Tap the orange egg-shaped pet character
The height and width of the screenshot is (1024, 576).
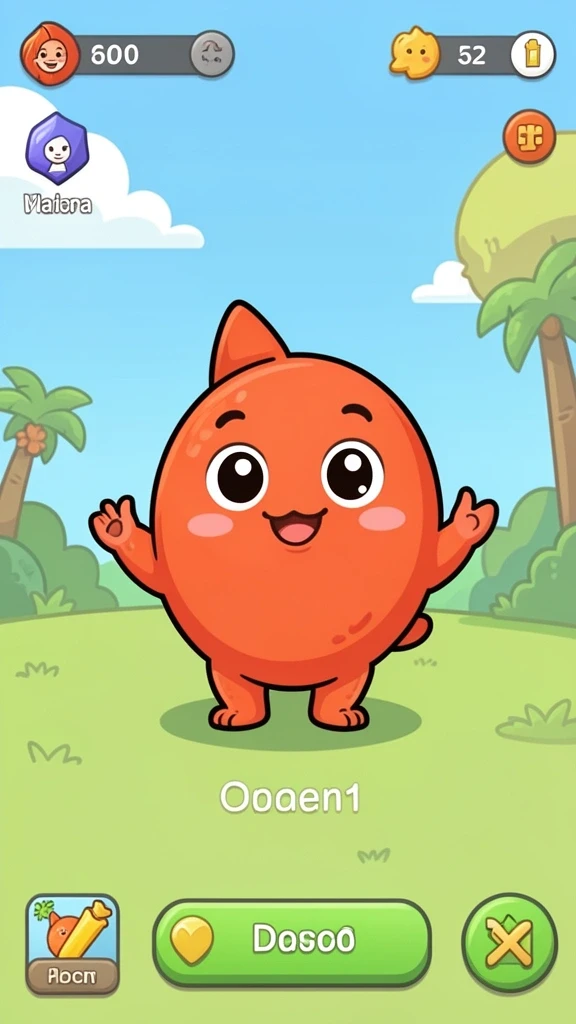click(293, 517)
